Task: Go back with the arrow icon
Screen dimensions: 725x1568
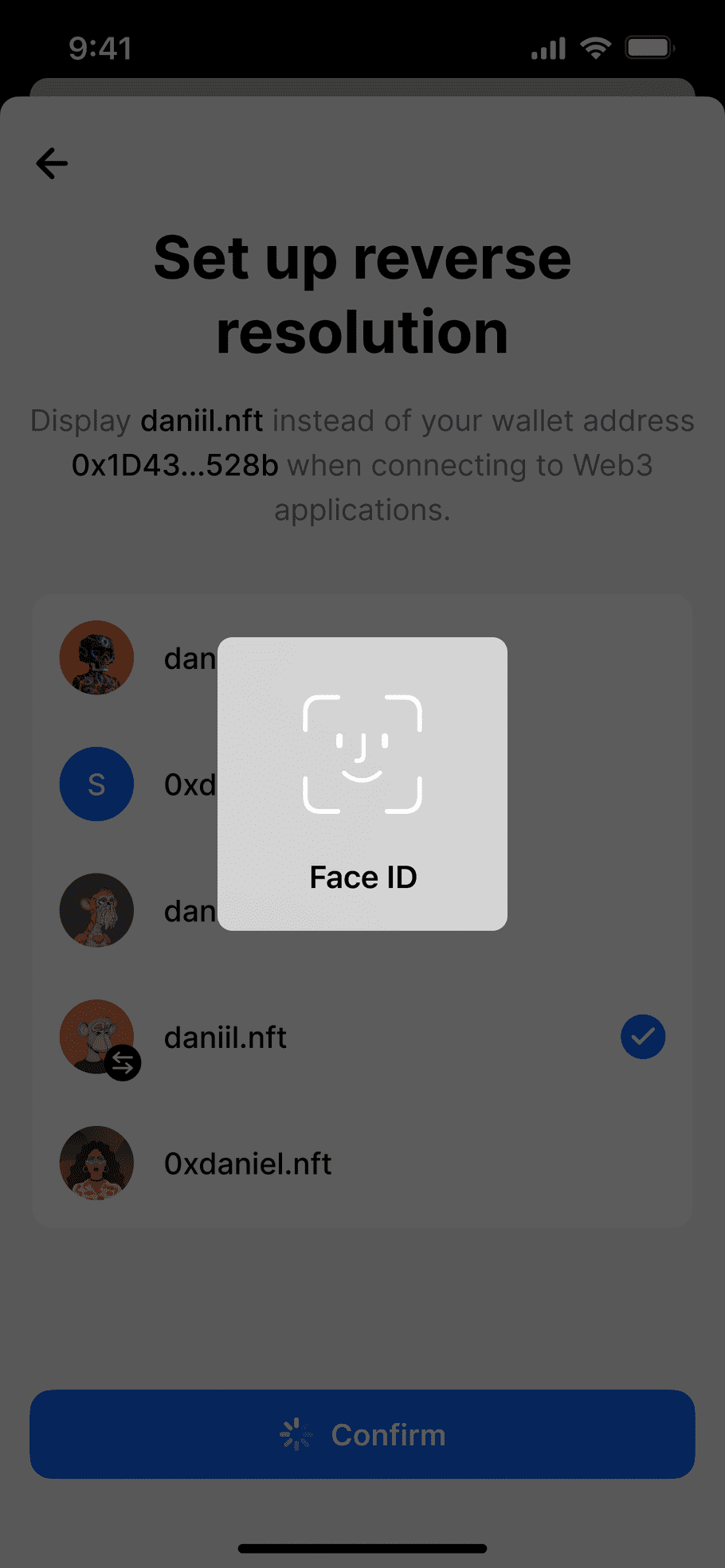Action: click(52, 163)
